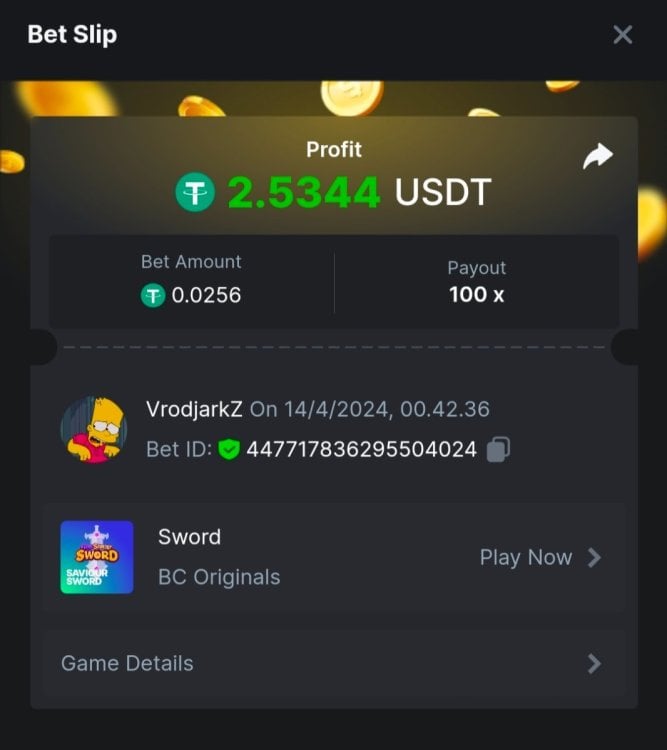Copy the Bet ID
Image resolution: width=667 pixels, height=750 pixels.
pyautogui.click(x=498, y=449)
